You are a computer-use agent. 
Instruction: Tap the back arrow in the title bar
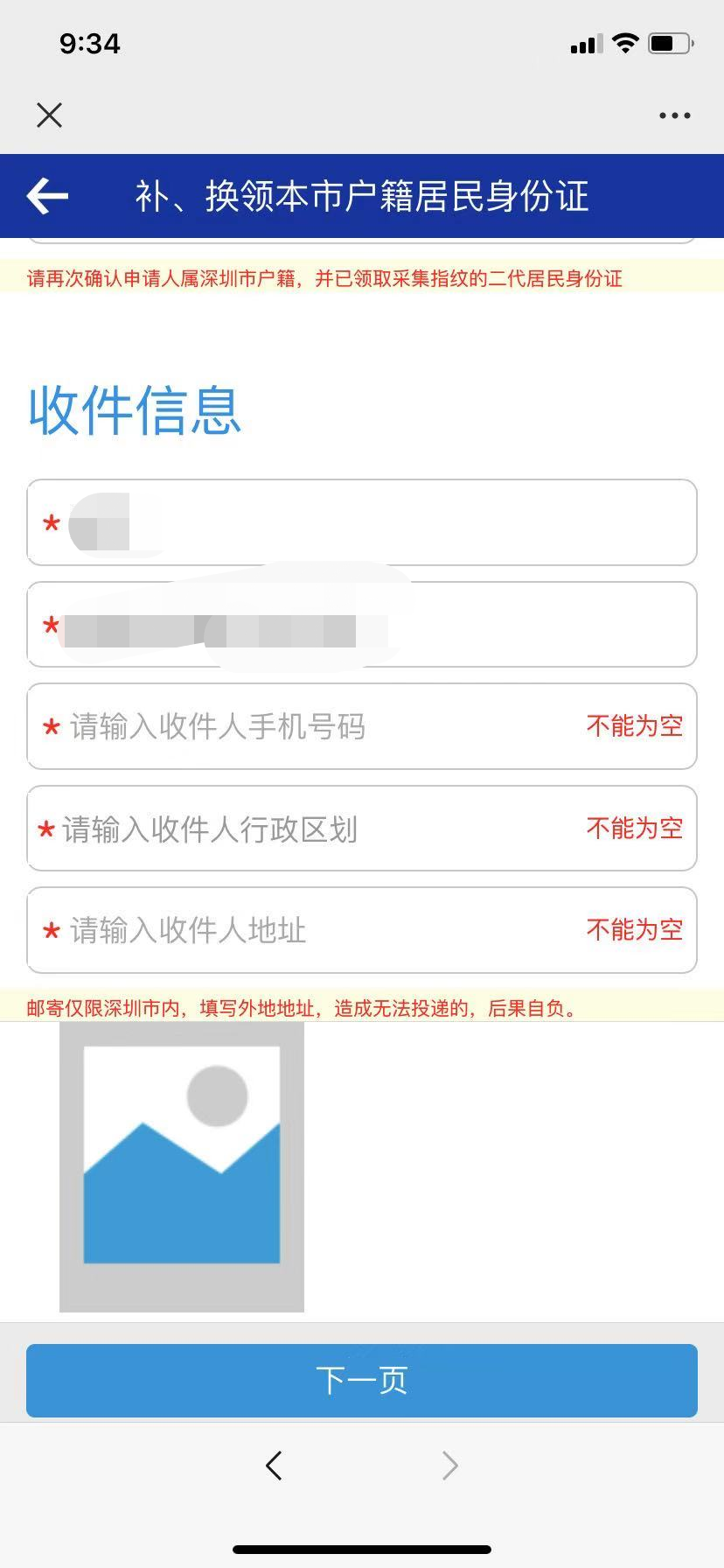pyautogui.click(x=48, y=195)
